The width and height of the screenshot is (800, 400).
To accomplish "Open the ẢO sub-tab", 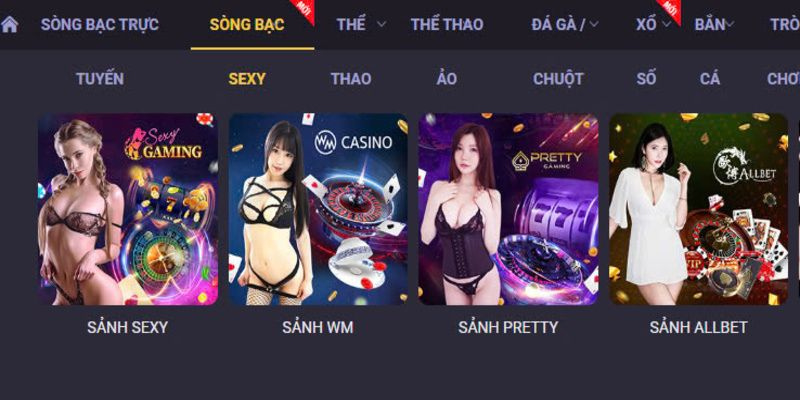I will pyautogui.click(x=447, y=79).
